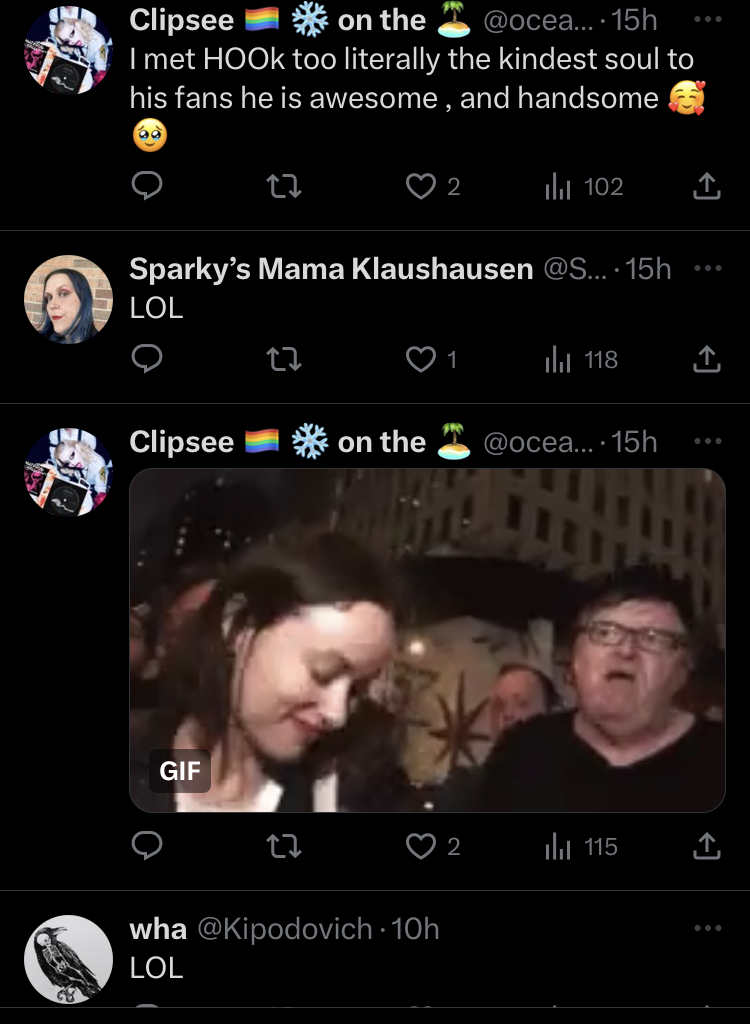Share Clipsee's HOOk tweet
750x1024 pixels.
[707, 186]
